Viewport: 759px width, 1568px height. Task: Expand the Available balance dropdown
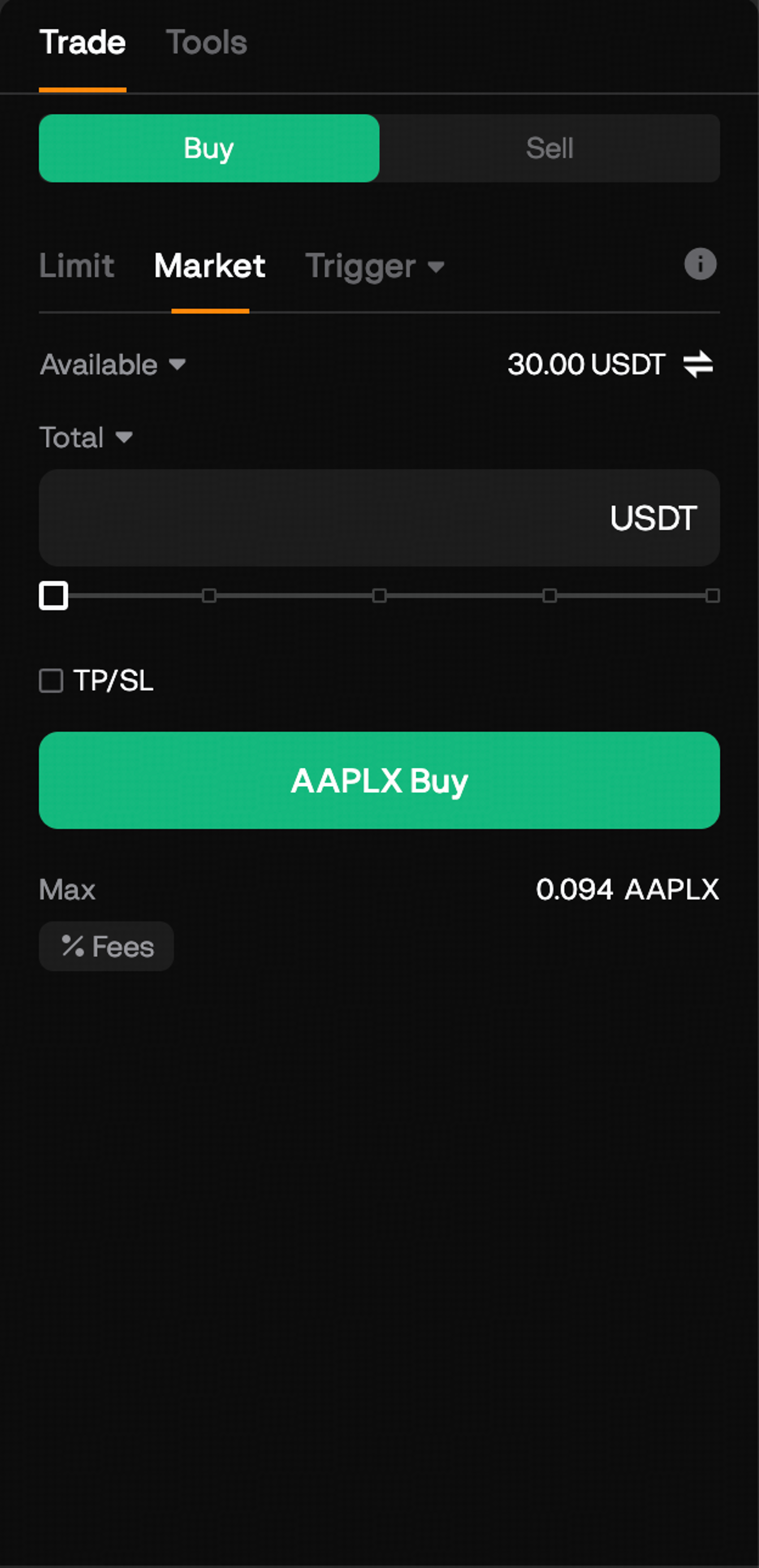tap(113, 365)
